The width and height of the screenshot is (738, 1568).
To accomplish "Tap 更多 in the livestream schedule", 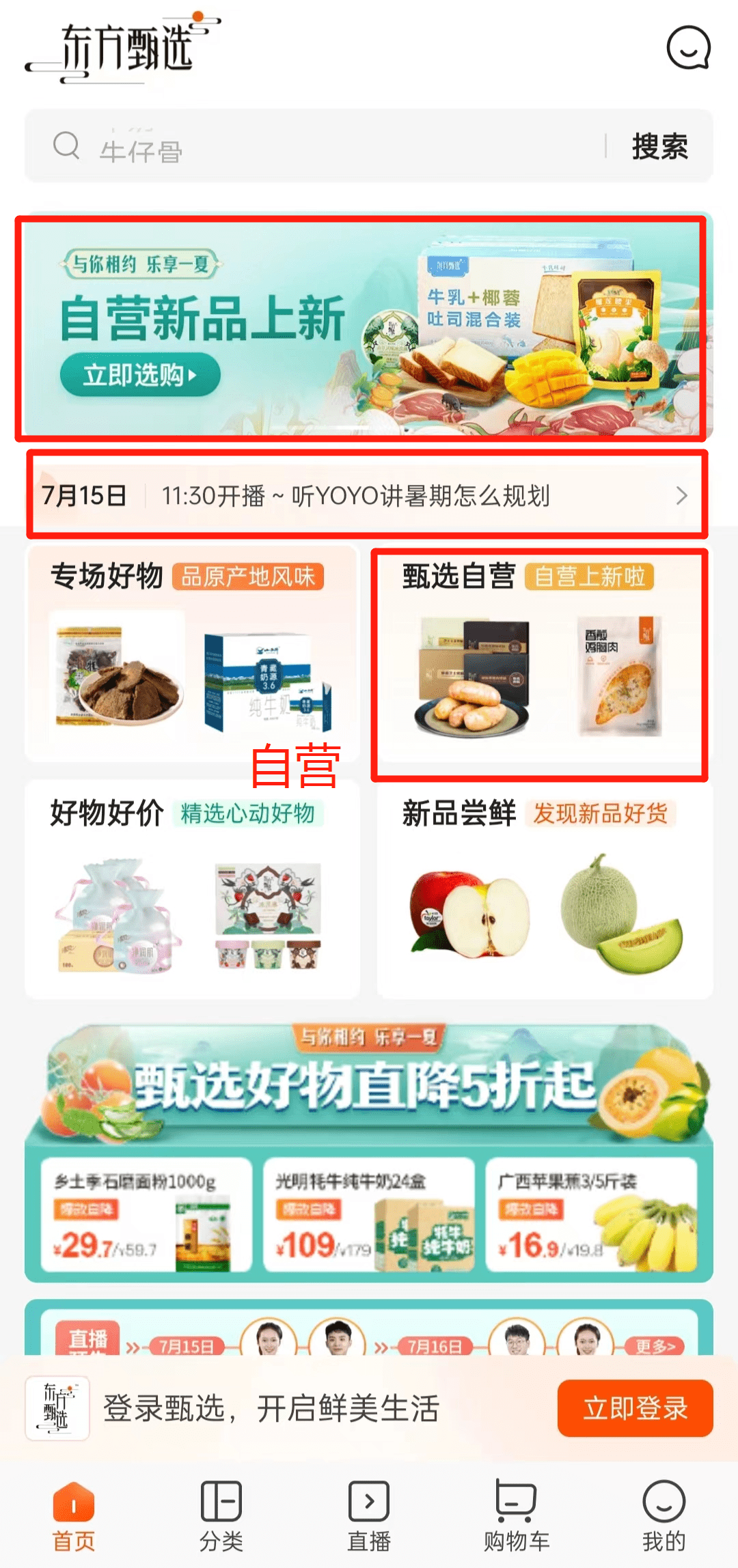I will 655,1345.
